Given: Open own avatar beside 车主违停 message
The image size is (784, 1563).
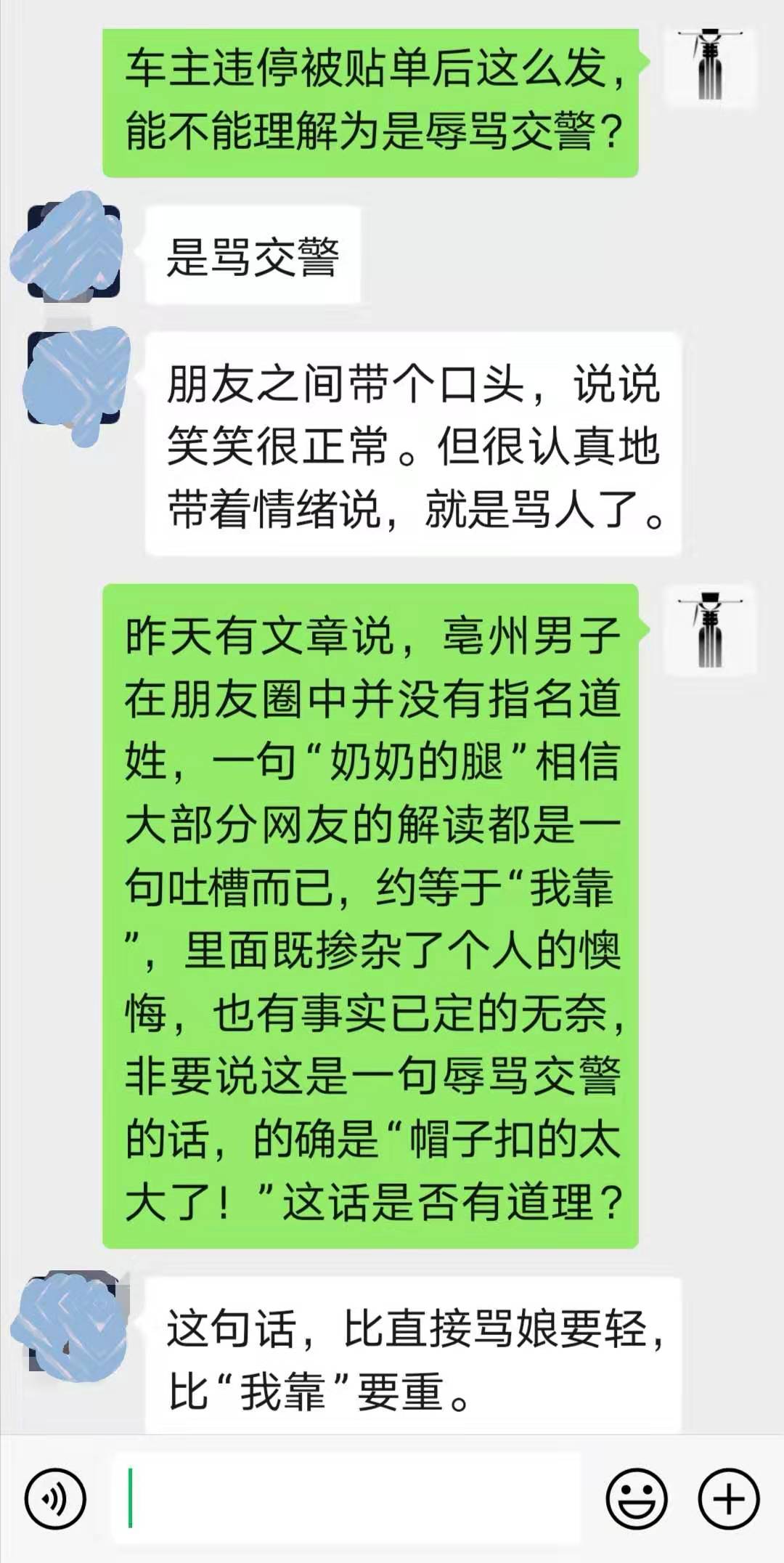Looking at the screenshot, I should click(x=711, y=67).
